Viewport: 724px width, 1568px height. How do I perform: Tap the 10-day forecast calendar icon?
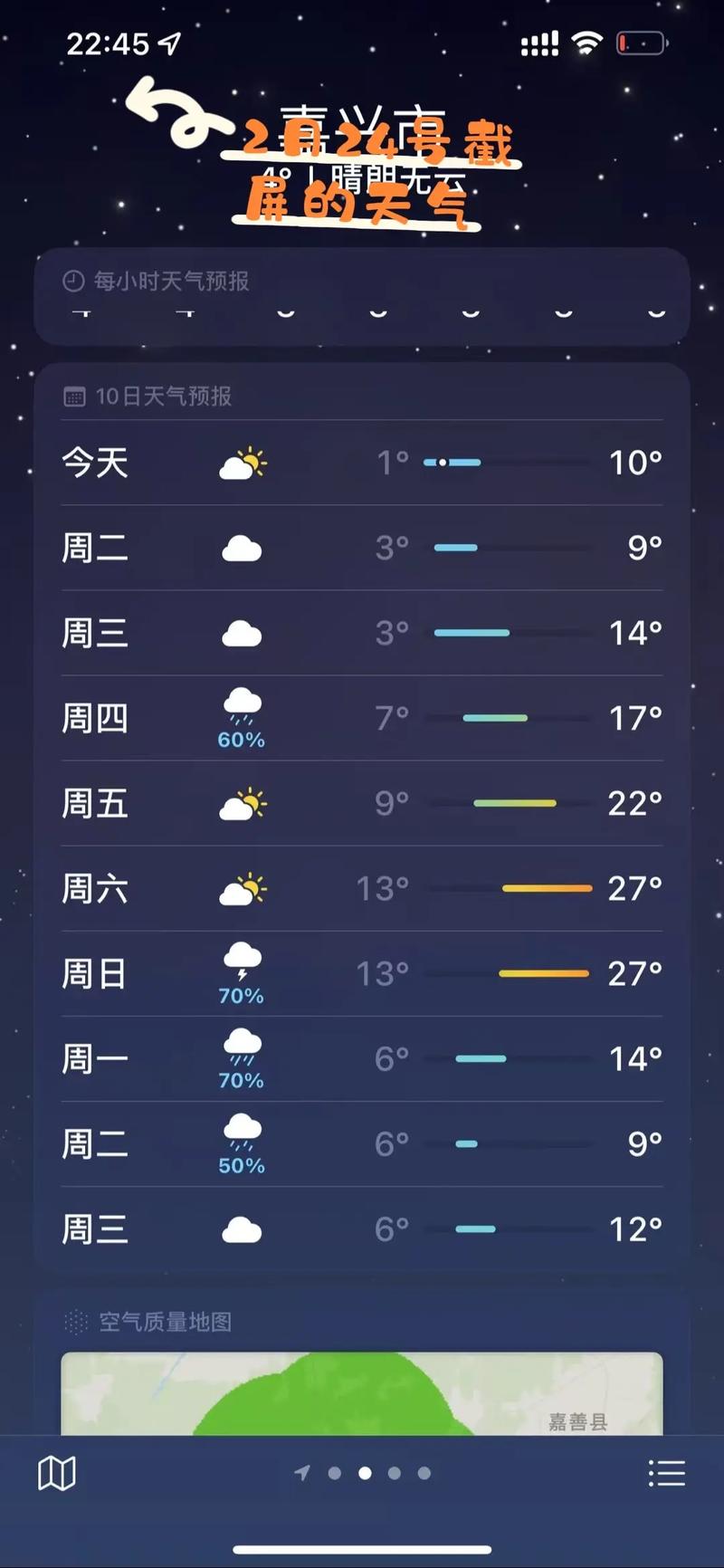73,397
